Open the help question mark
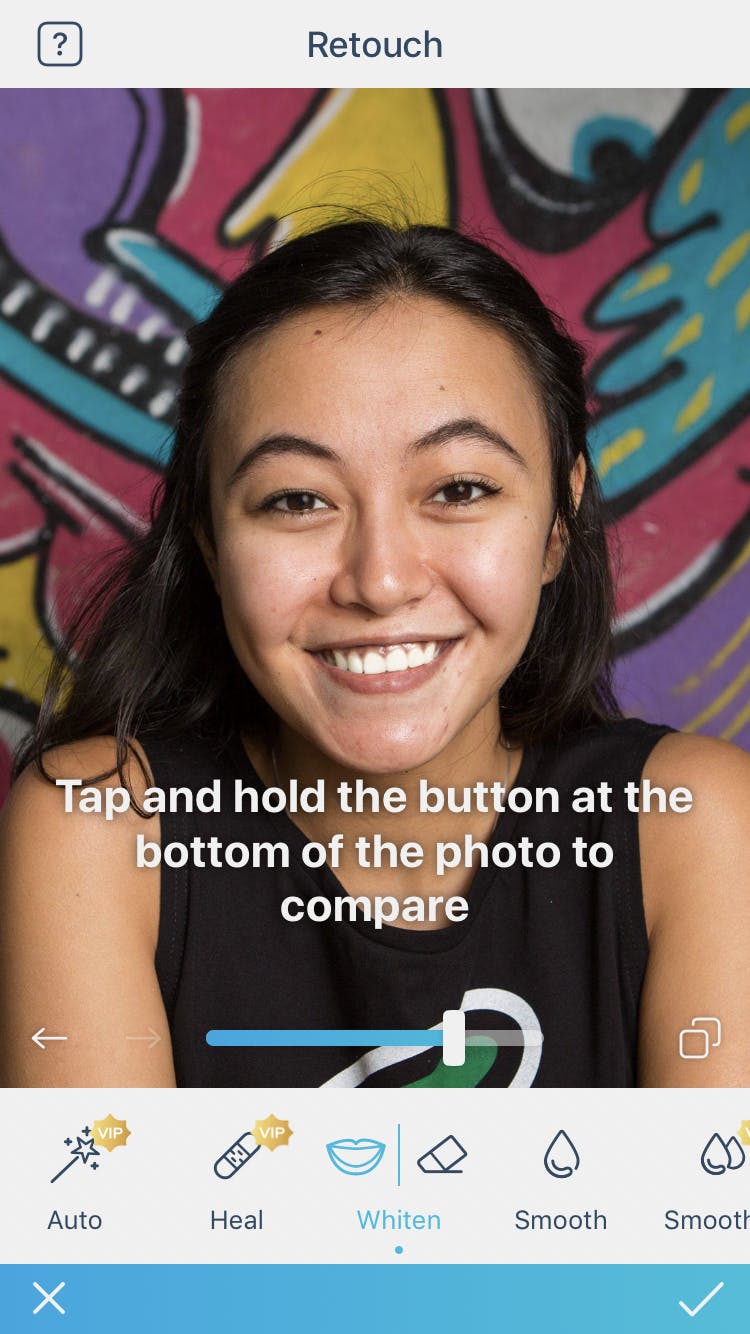Image resolution: width=750 pixels, height=1334 pixels. click(x=60, y=45)
